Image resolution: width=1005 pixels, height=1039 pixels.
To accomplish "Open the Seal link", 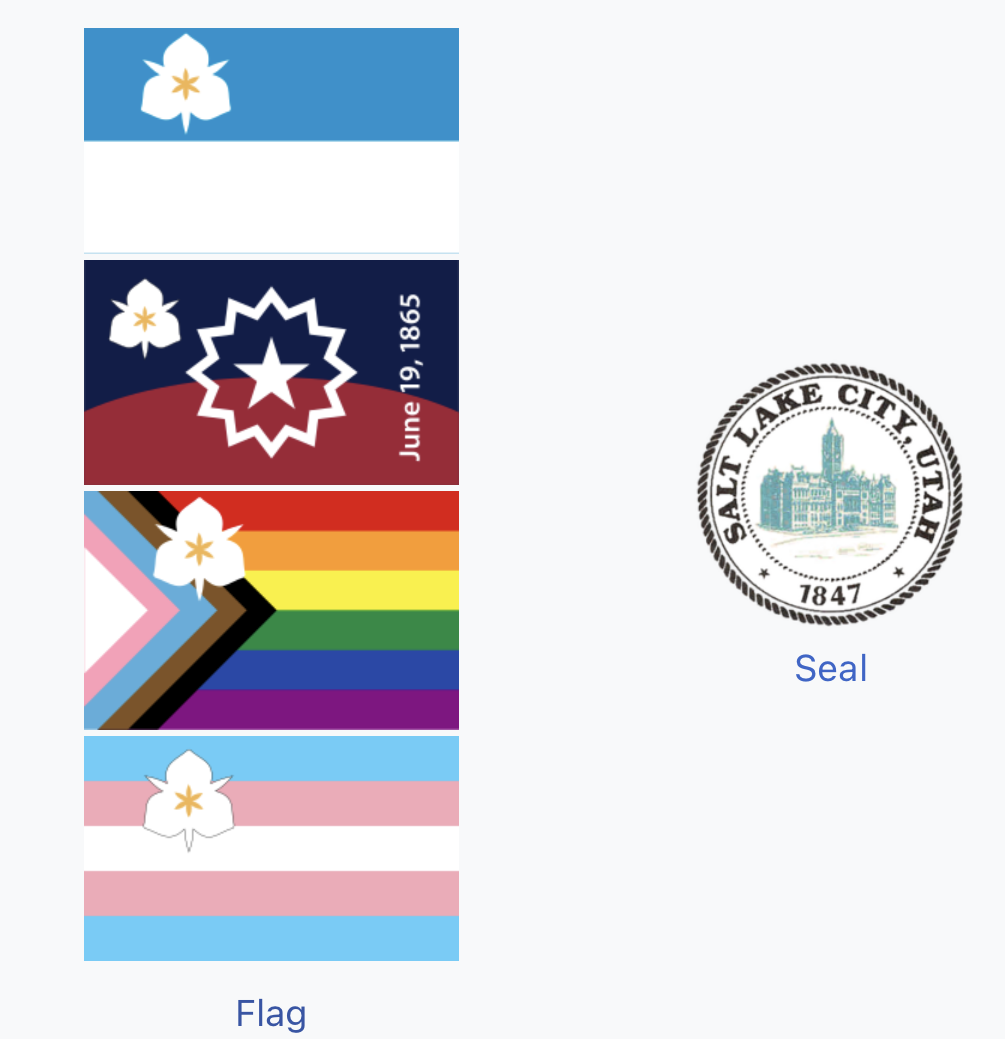I will pyautogui.click(x=830, y=667).
